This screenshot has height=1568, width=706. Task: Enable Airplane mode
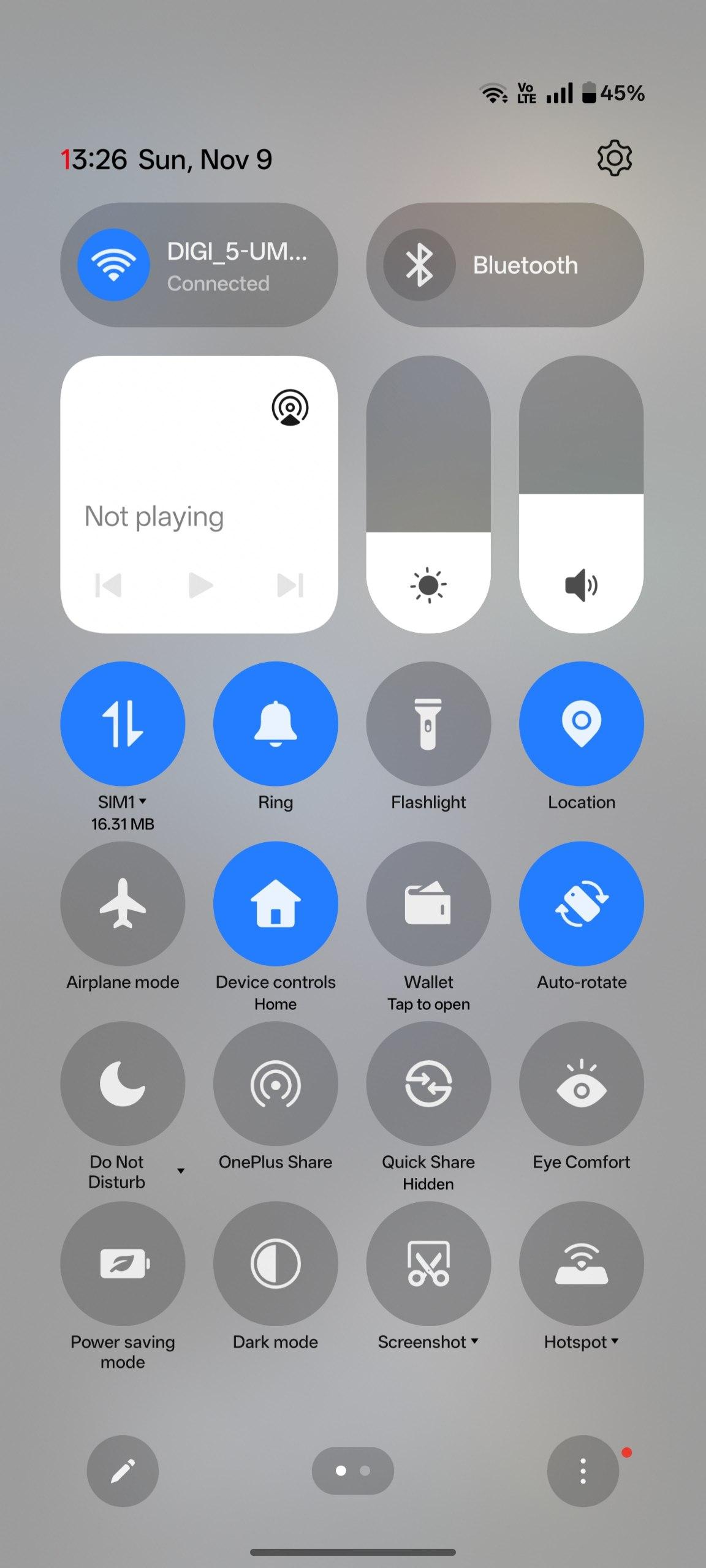pyautogui.click(x=123, y=903)
